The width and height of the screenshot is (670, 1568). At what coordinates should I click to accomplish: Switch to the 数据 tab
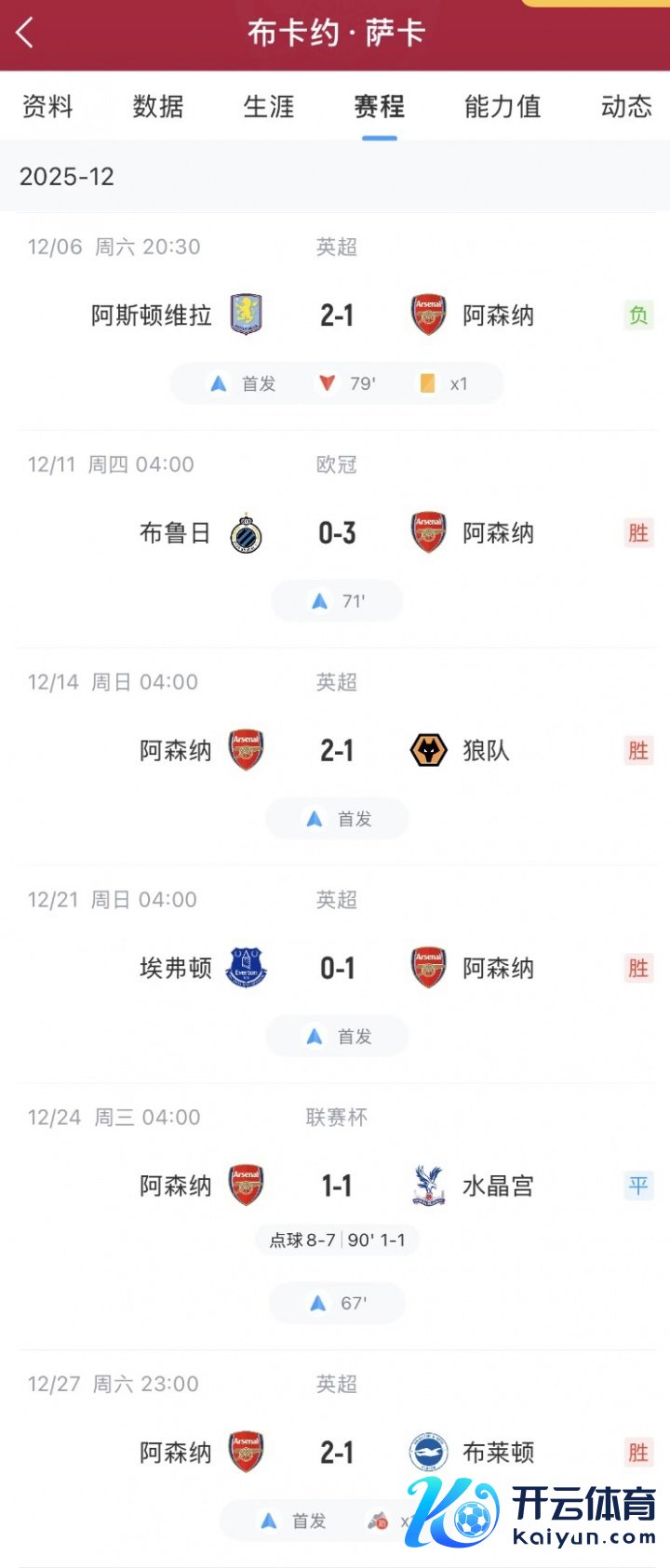pyautogui.click(x=157, y=107)
